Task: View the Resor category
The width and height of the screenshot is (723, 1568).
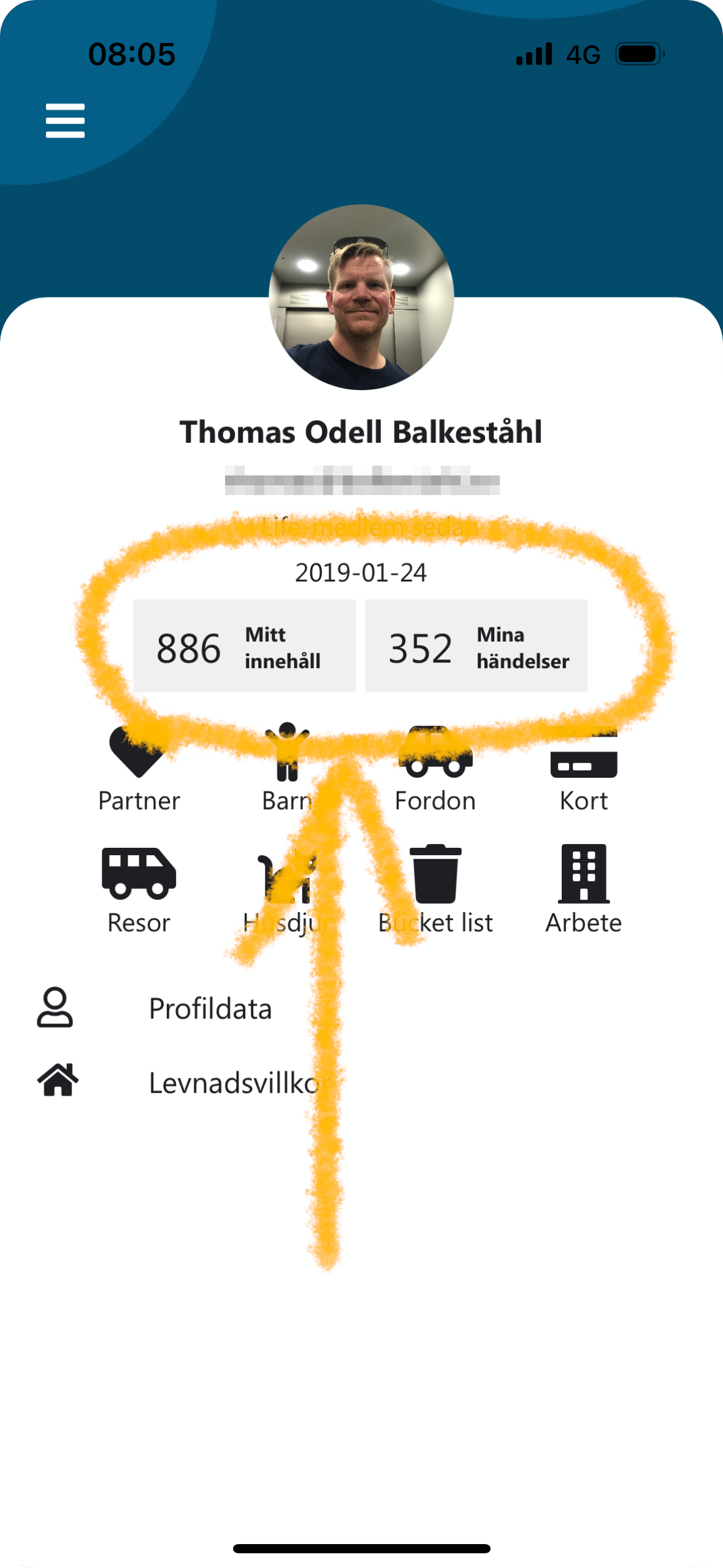Action: coord(139,890)
